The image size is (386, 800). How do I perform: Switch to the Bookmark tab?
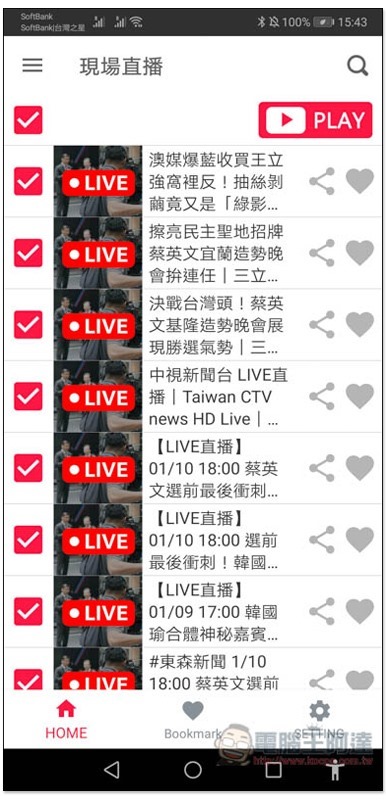tap(193, 720)
